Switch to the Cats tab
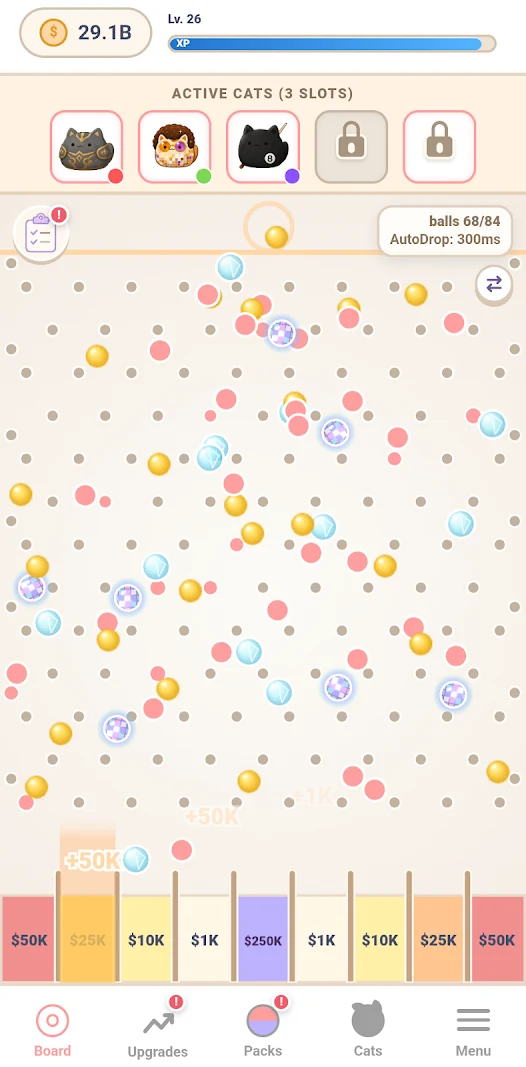526x1067 pixels. [368, 1031]
